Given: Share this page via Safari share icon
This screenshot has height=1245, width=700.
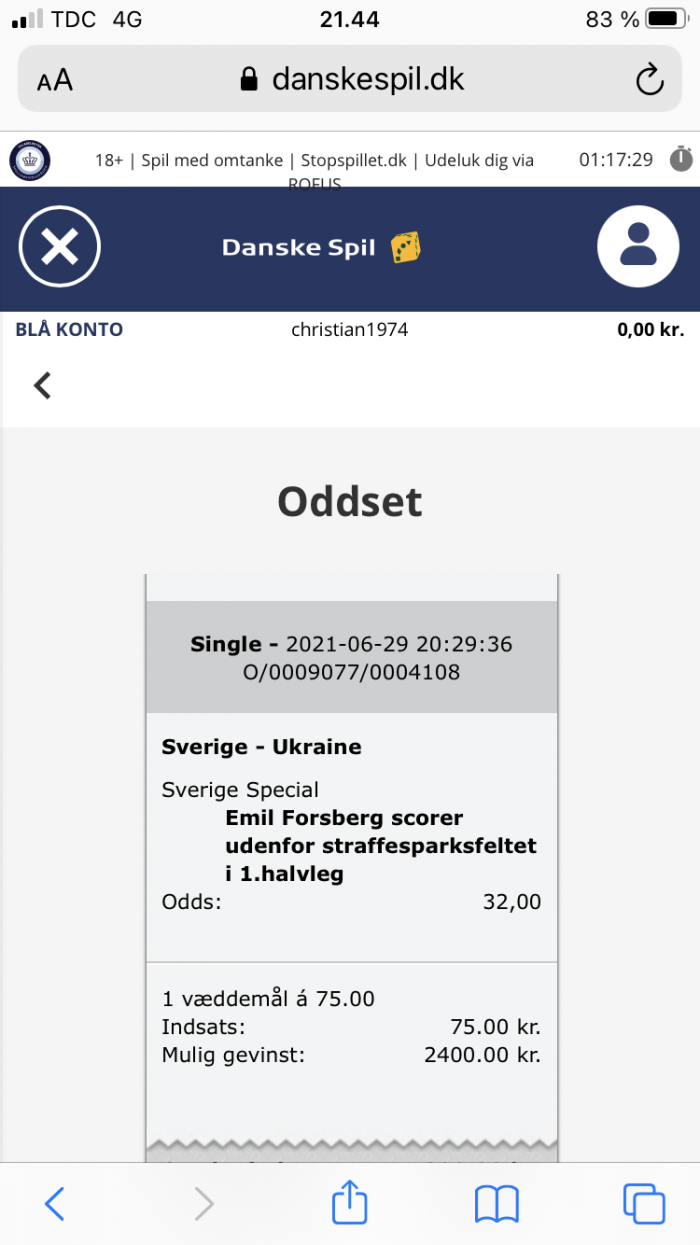Looking at the screenshot, I should coord(348,1202).
